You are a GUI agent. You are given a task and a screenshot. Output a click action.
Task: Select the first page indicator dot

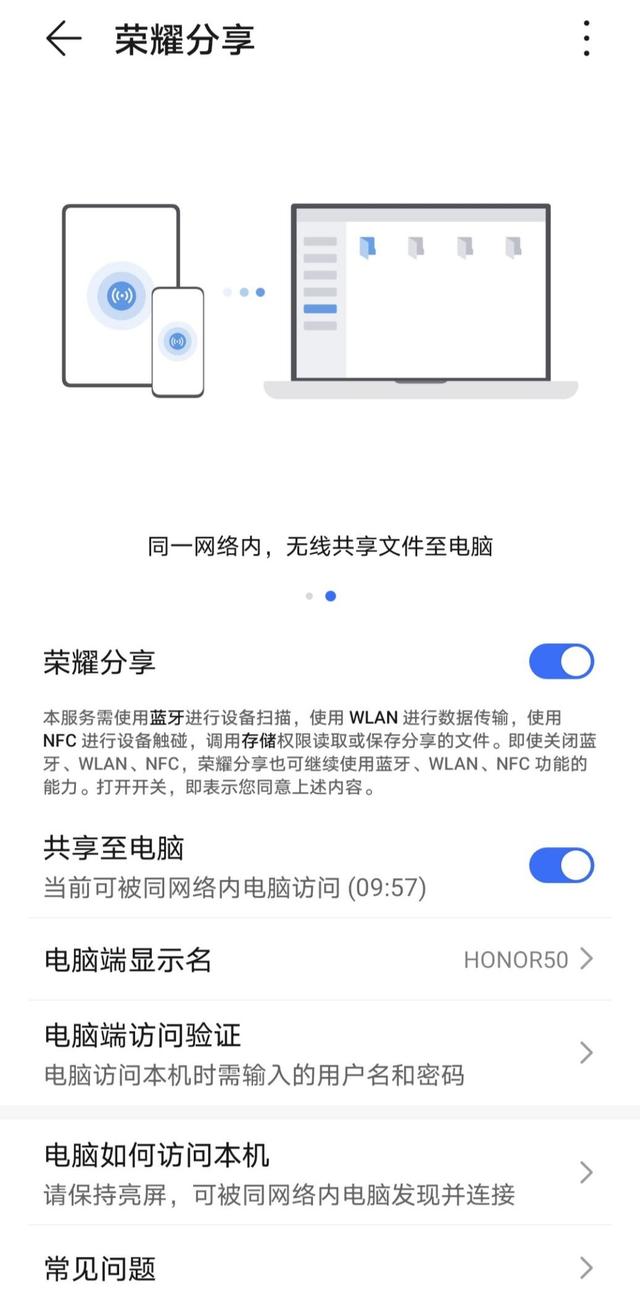tap(310, 596)
